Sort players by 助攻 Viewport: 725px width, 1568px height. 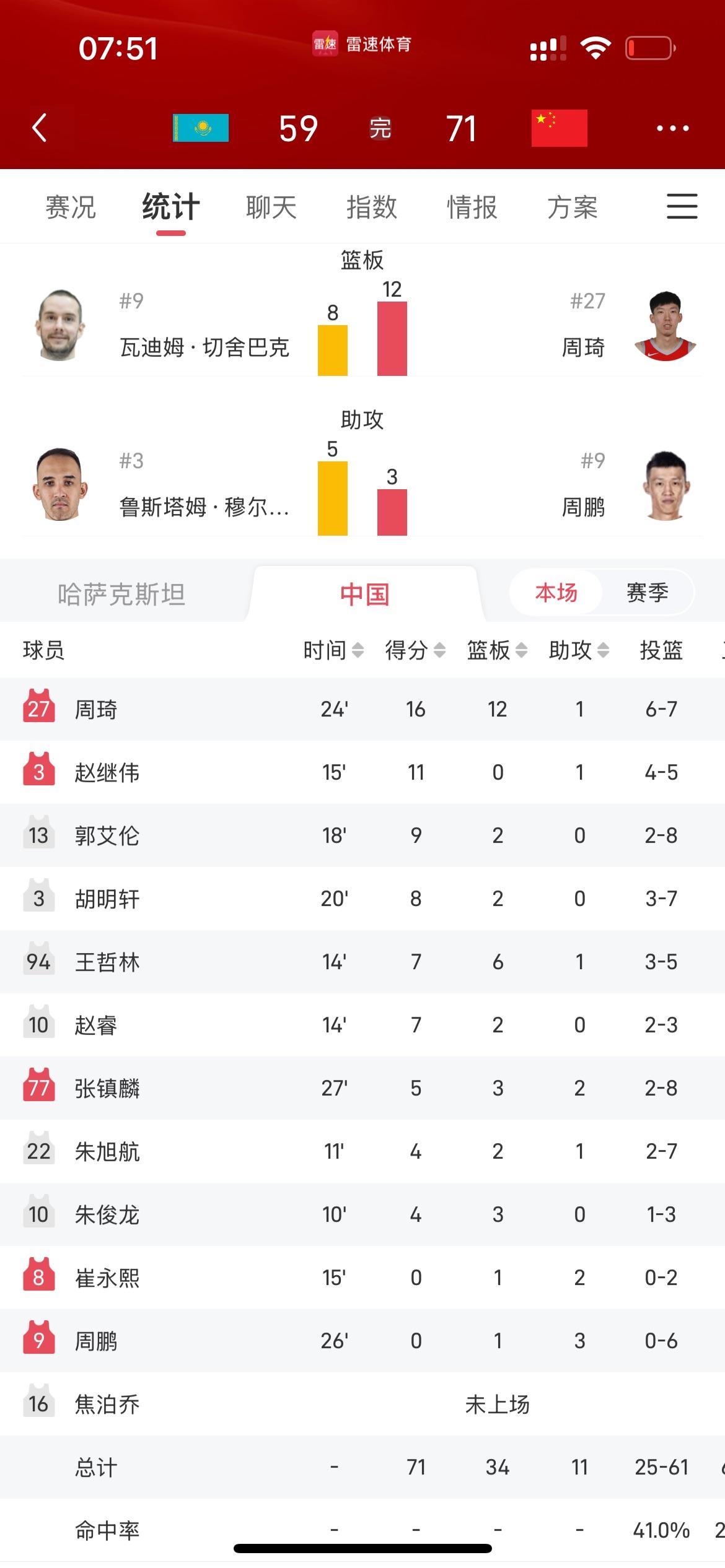(579, 650)
